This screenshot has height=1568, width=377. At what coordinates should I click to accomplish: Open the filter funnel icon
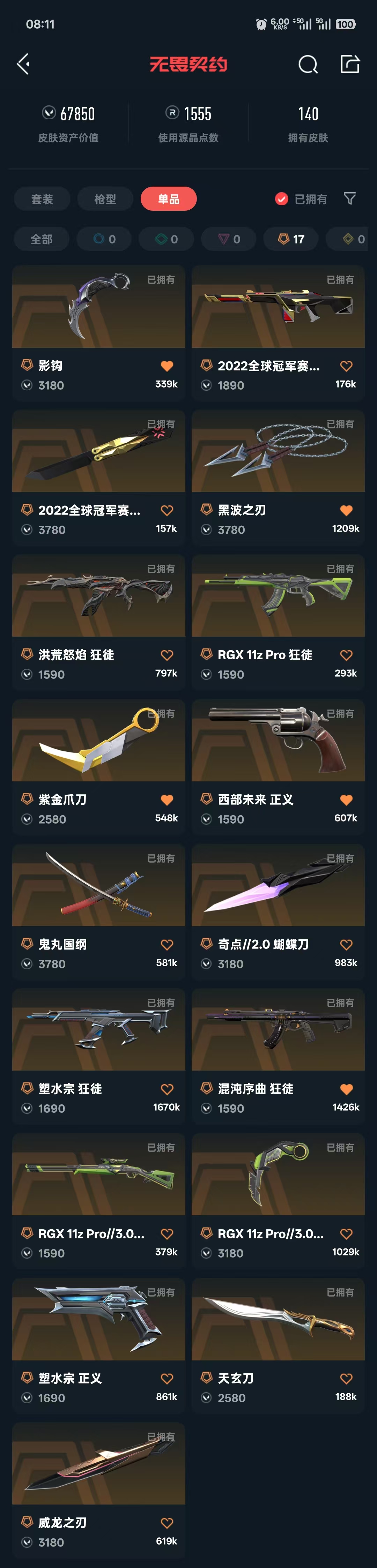coord(349,199)
